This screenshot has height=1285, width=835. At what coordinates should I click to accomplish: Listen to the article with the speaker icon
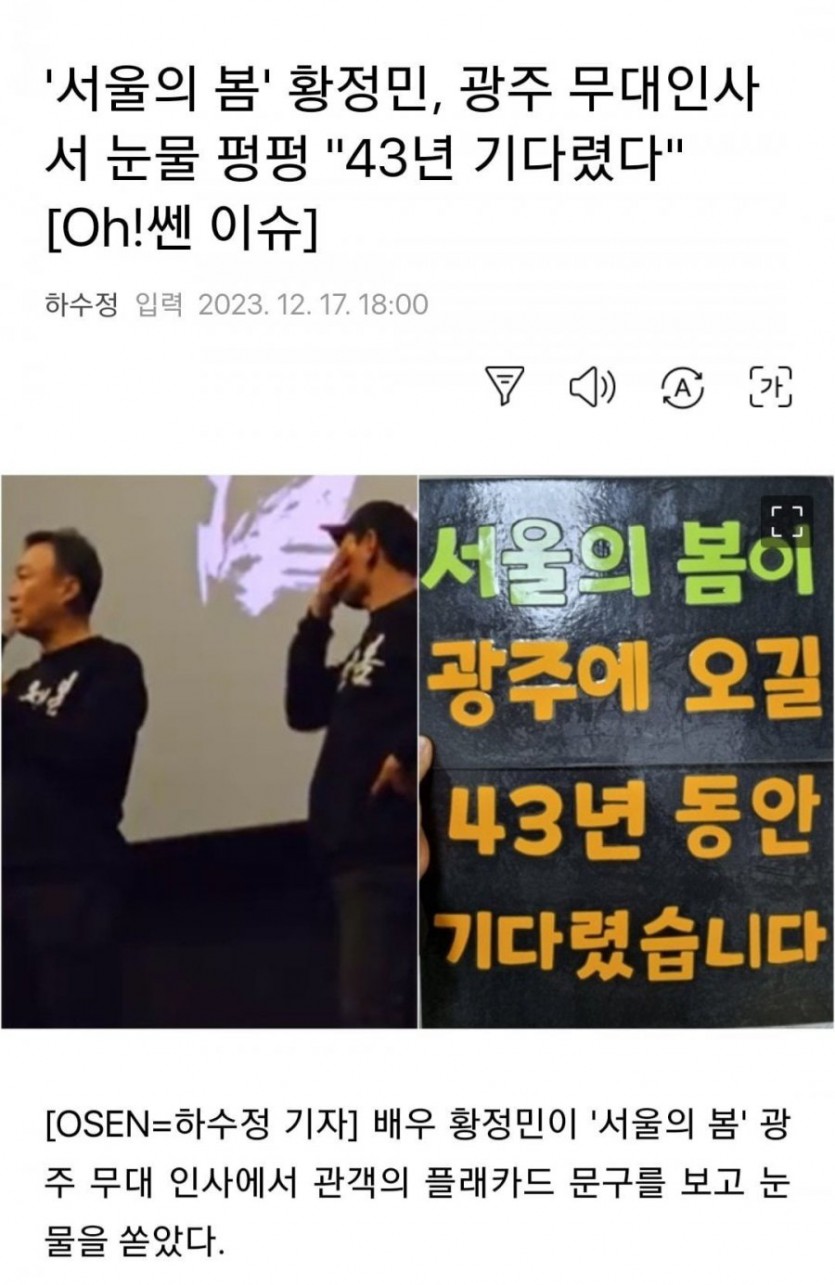(x=593, y=387)
